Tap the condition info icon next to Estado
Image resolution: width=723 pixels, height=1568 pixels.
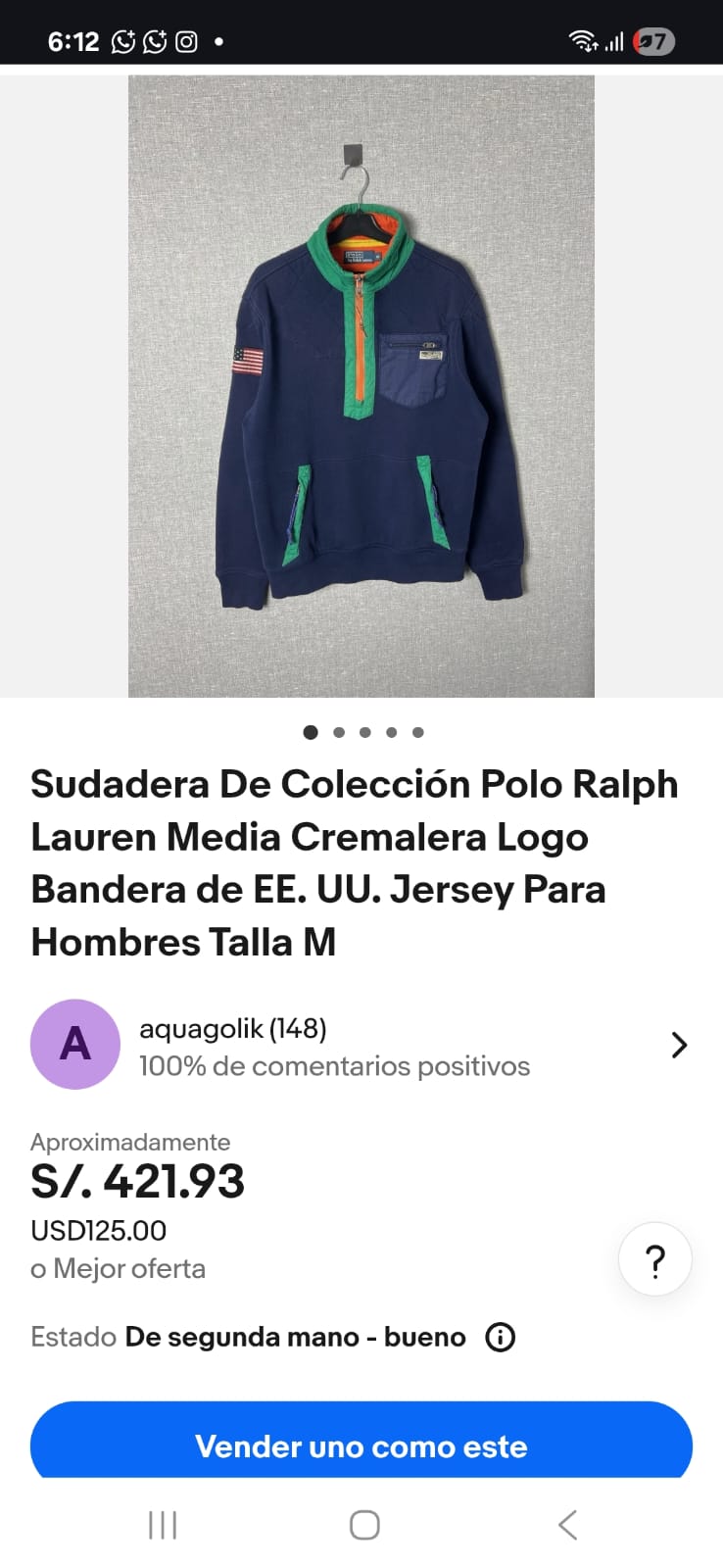point(499,1337)
